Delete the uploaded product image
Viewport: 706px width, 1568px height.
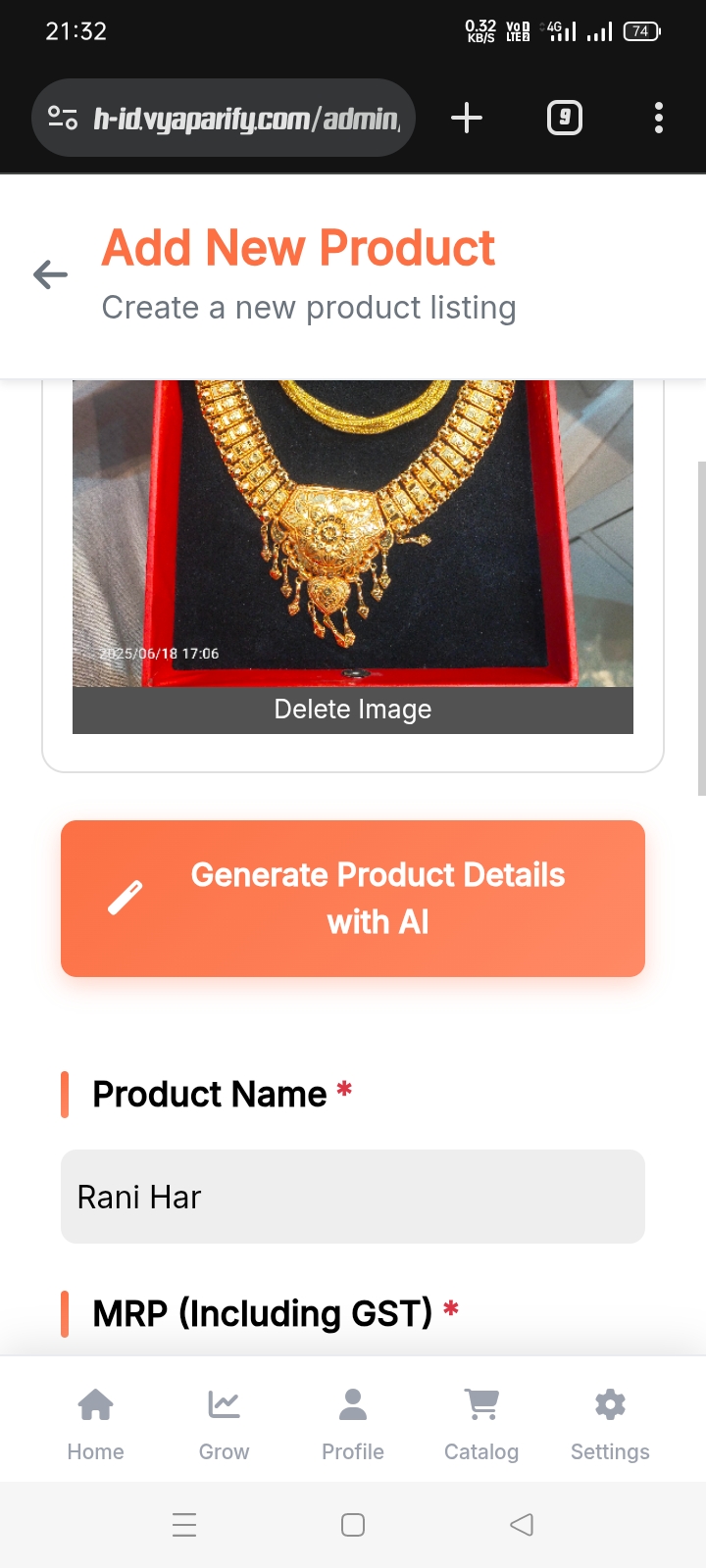pyautogui.click(x=353, y=710)
